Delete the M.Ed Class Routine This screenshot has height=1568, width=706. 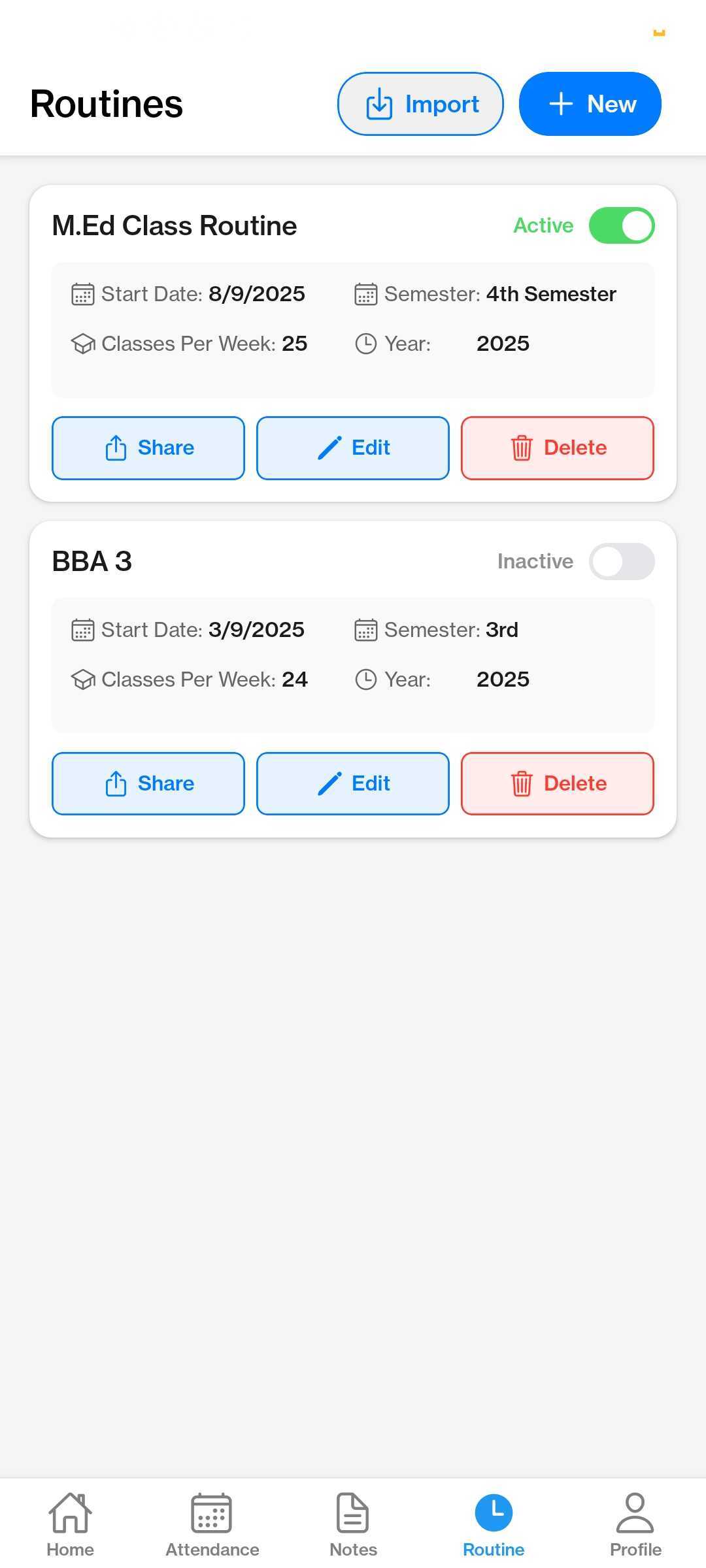click(x=558, y=448)
